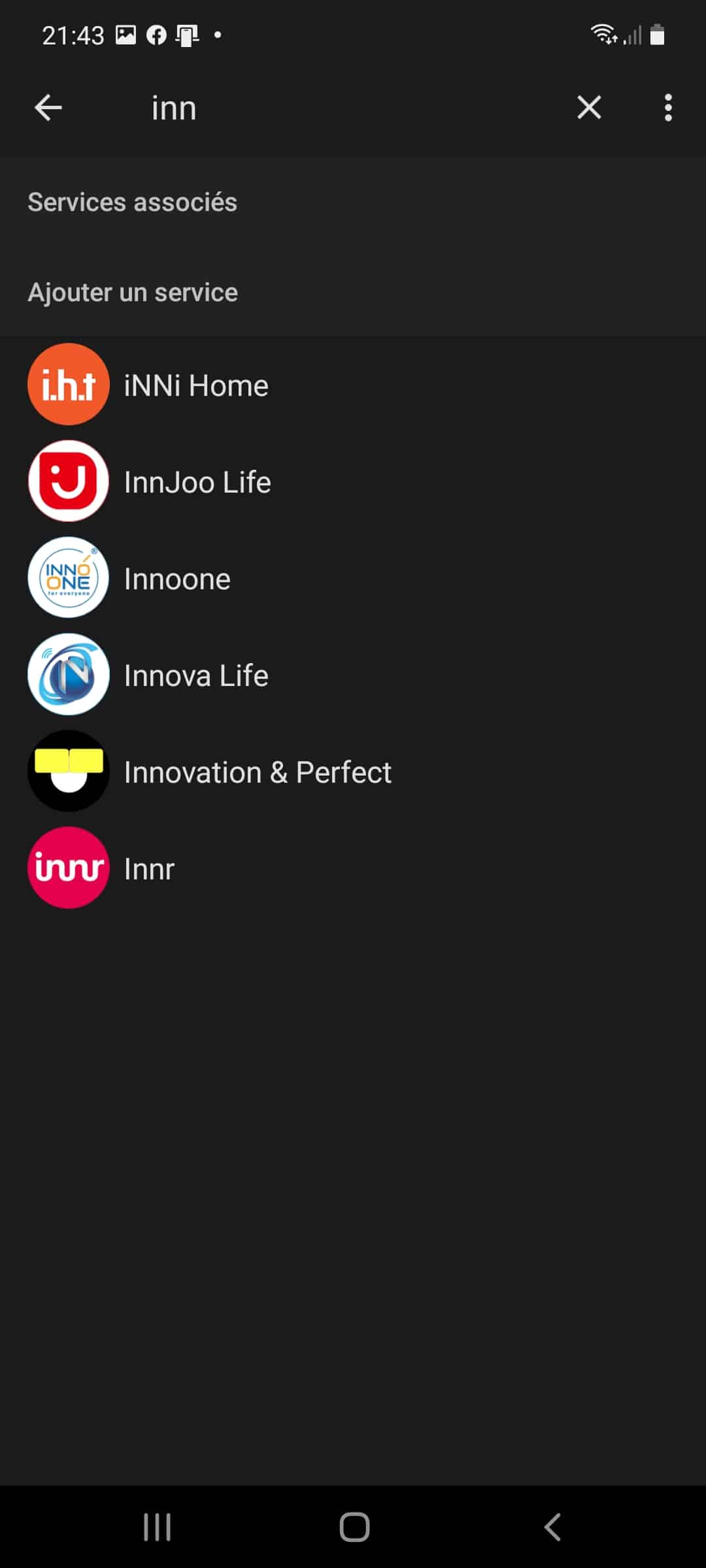The width and height of the screenshot is (706, 1568).
Task: Open the three-dot overflow menu
Action: (x=668, y=108)
